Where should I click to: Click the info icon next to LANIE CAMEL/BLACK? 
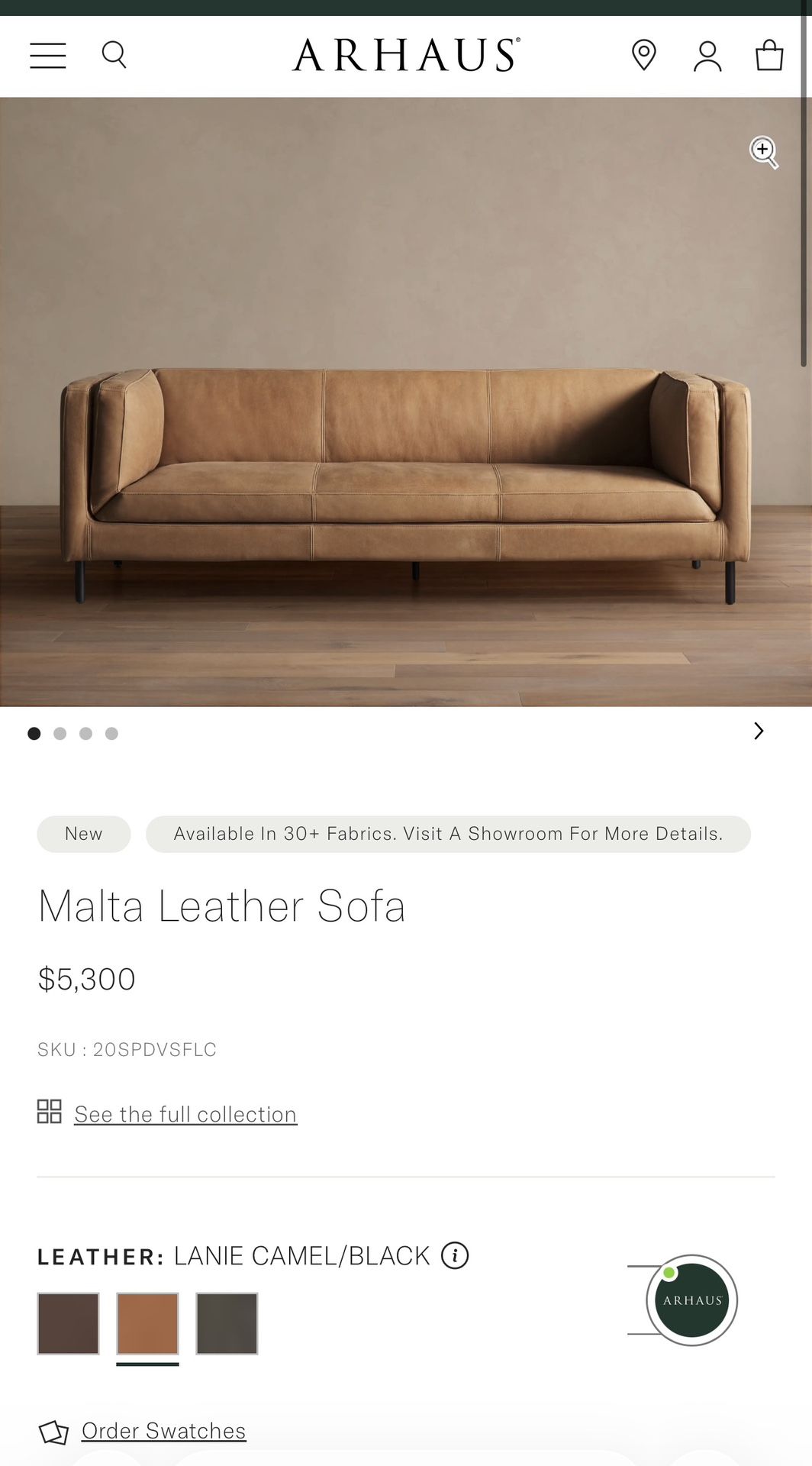point(455,1255)
